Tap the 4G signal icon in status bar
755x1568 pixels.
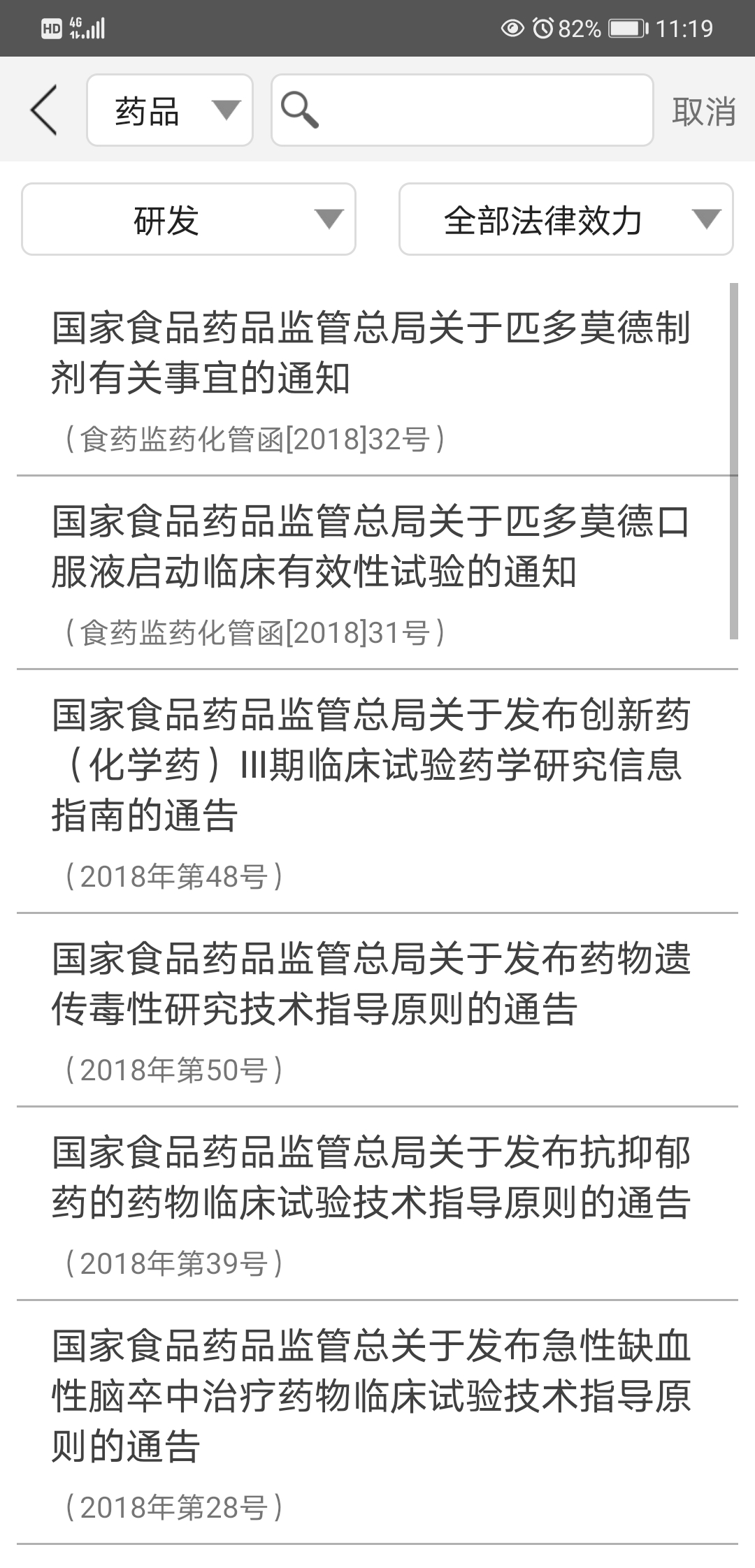(x=87, y=28)
